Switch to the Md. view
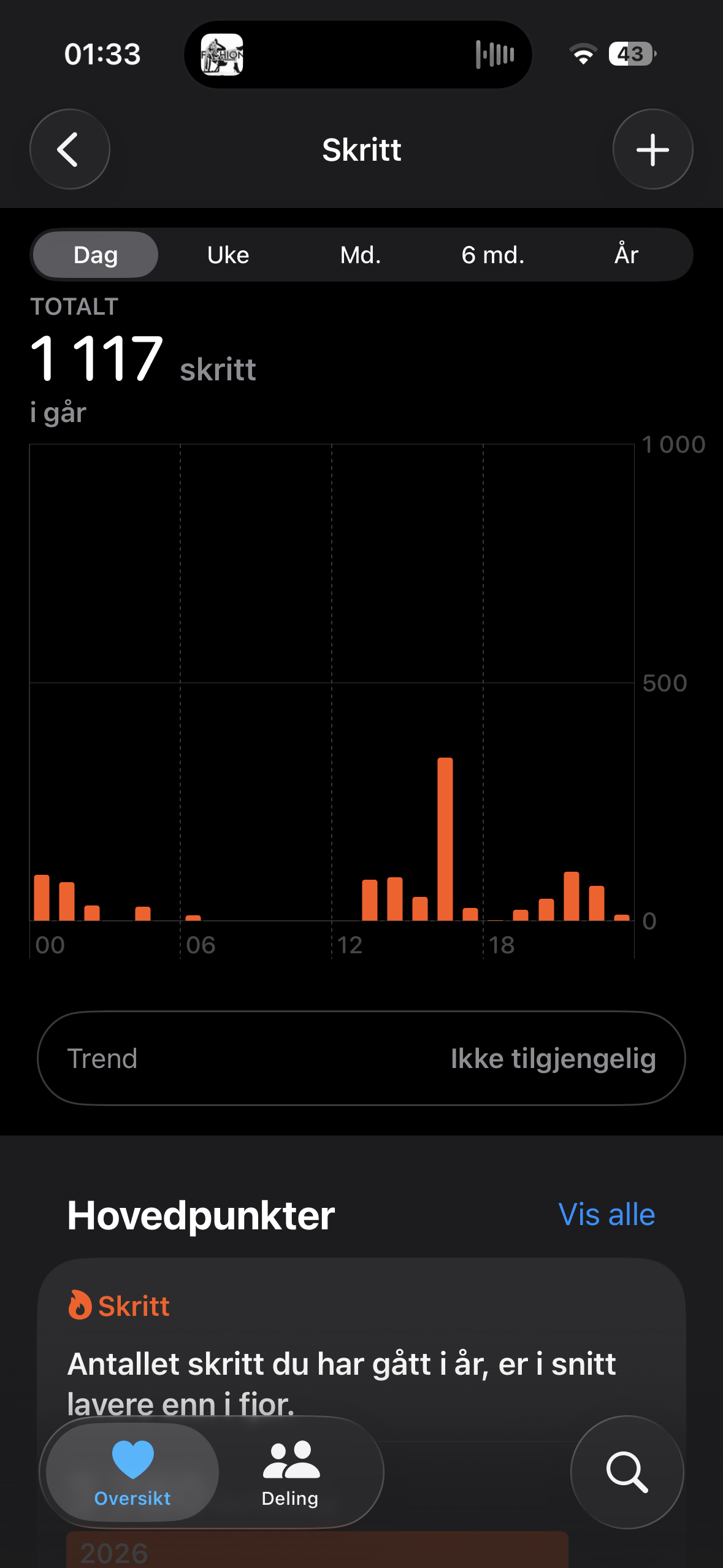This screenshot has height=1568, width=723. tap(361, 255)
